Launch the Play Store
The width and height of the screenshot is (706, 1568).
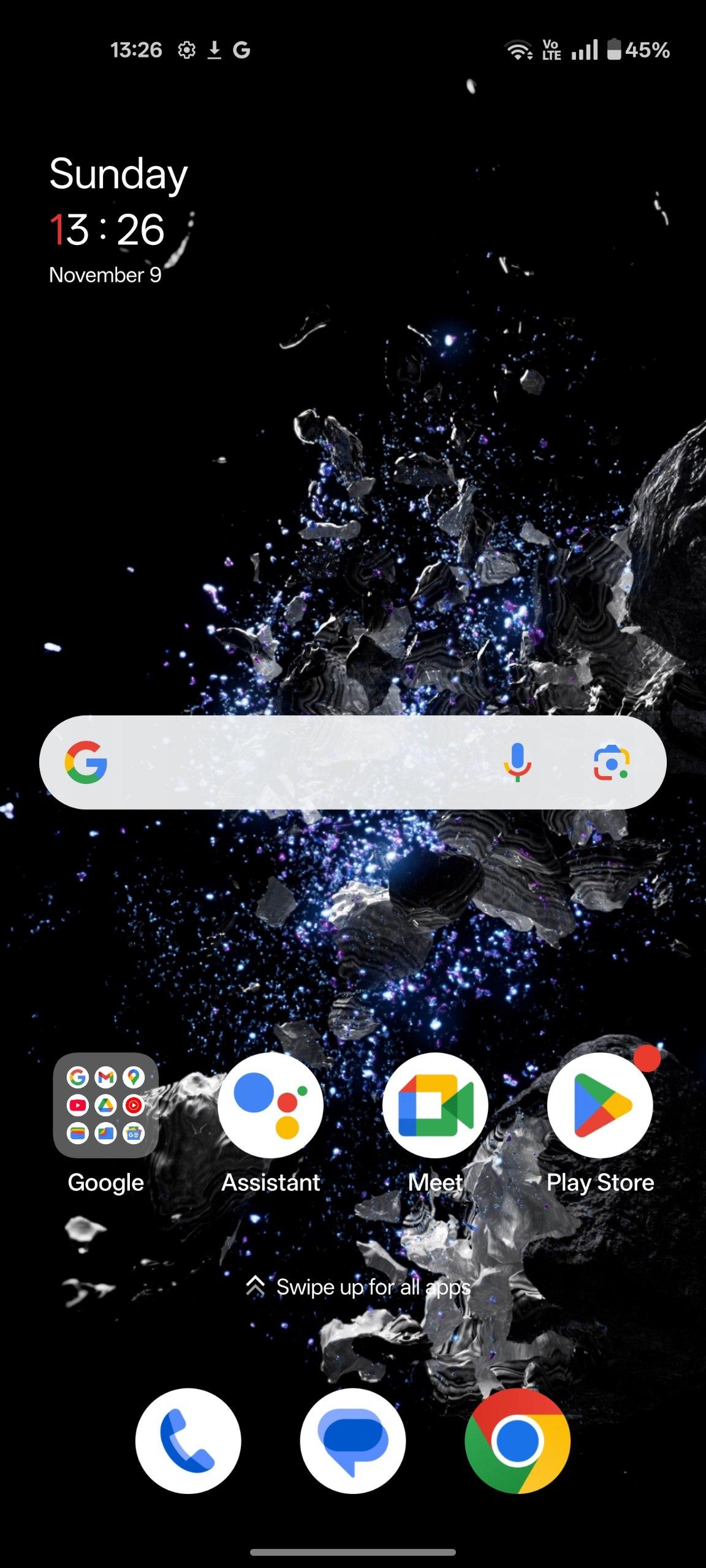[600, 1105]
